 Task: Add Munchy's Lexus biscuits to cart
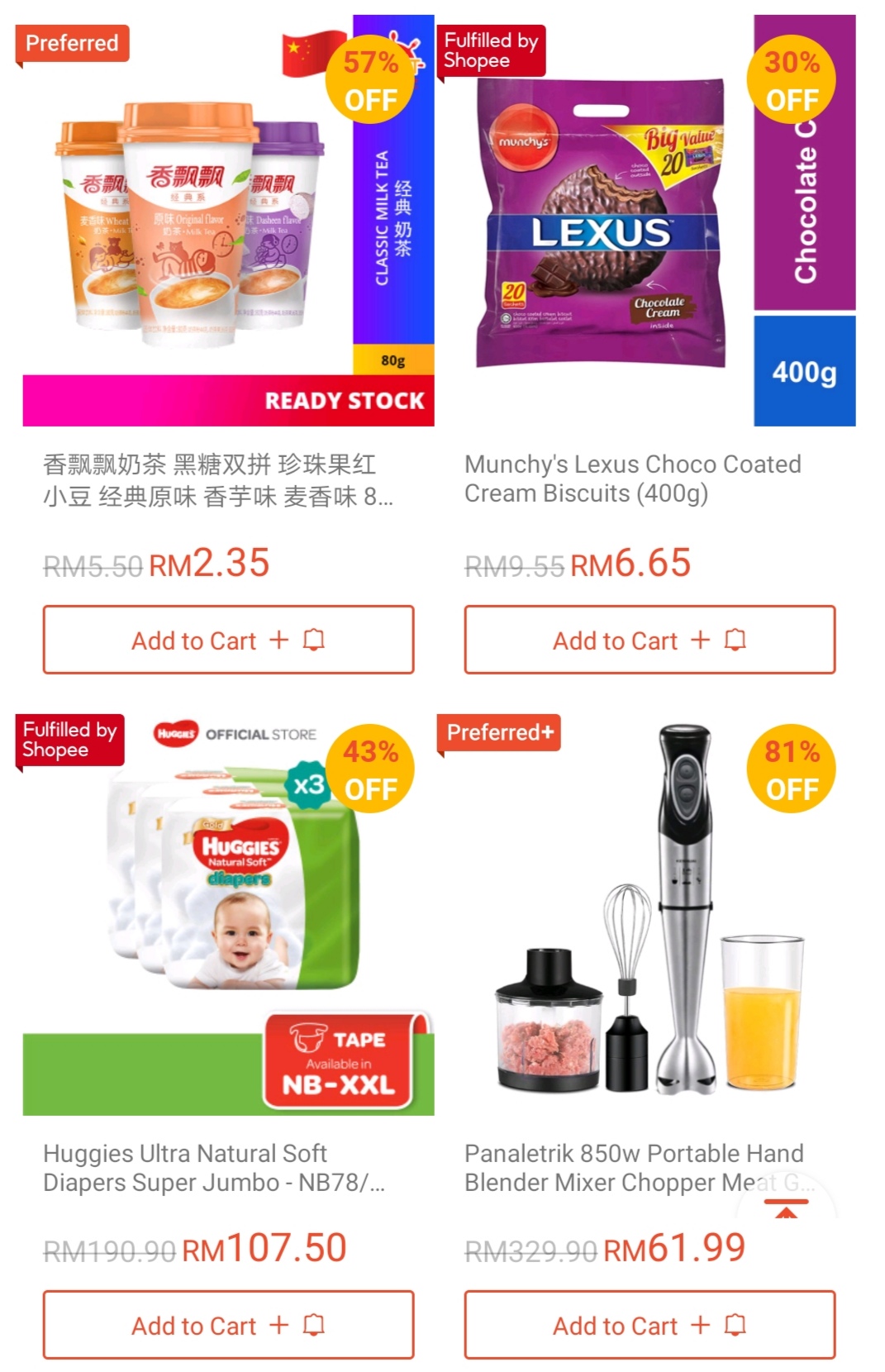649,640
